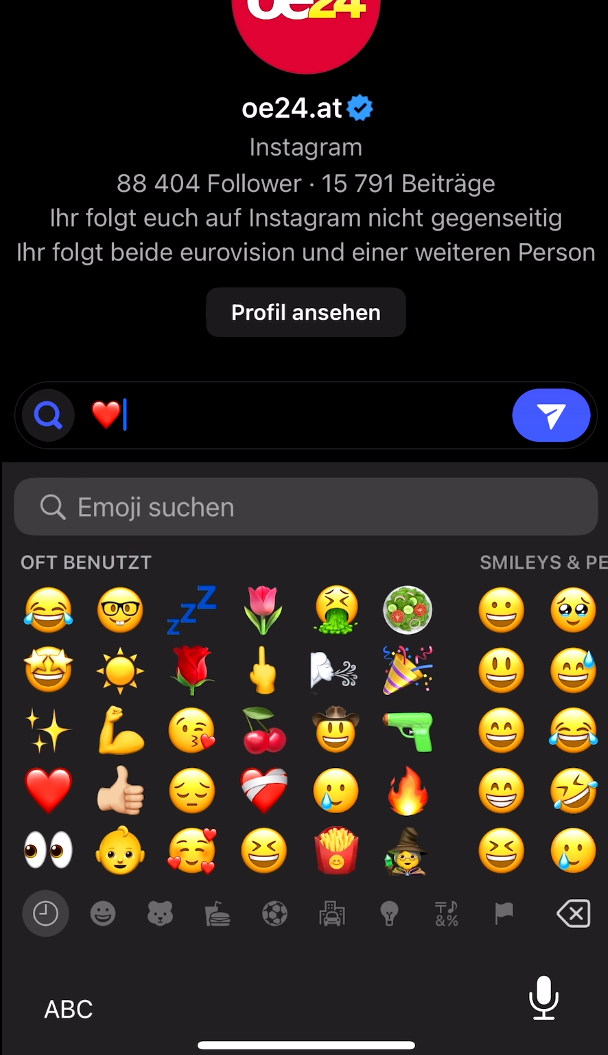Image resolution: width=608 pixels, height=1055 pixels.
Task: Insert the tulip emoji
Action: point(264,610)
